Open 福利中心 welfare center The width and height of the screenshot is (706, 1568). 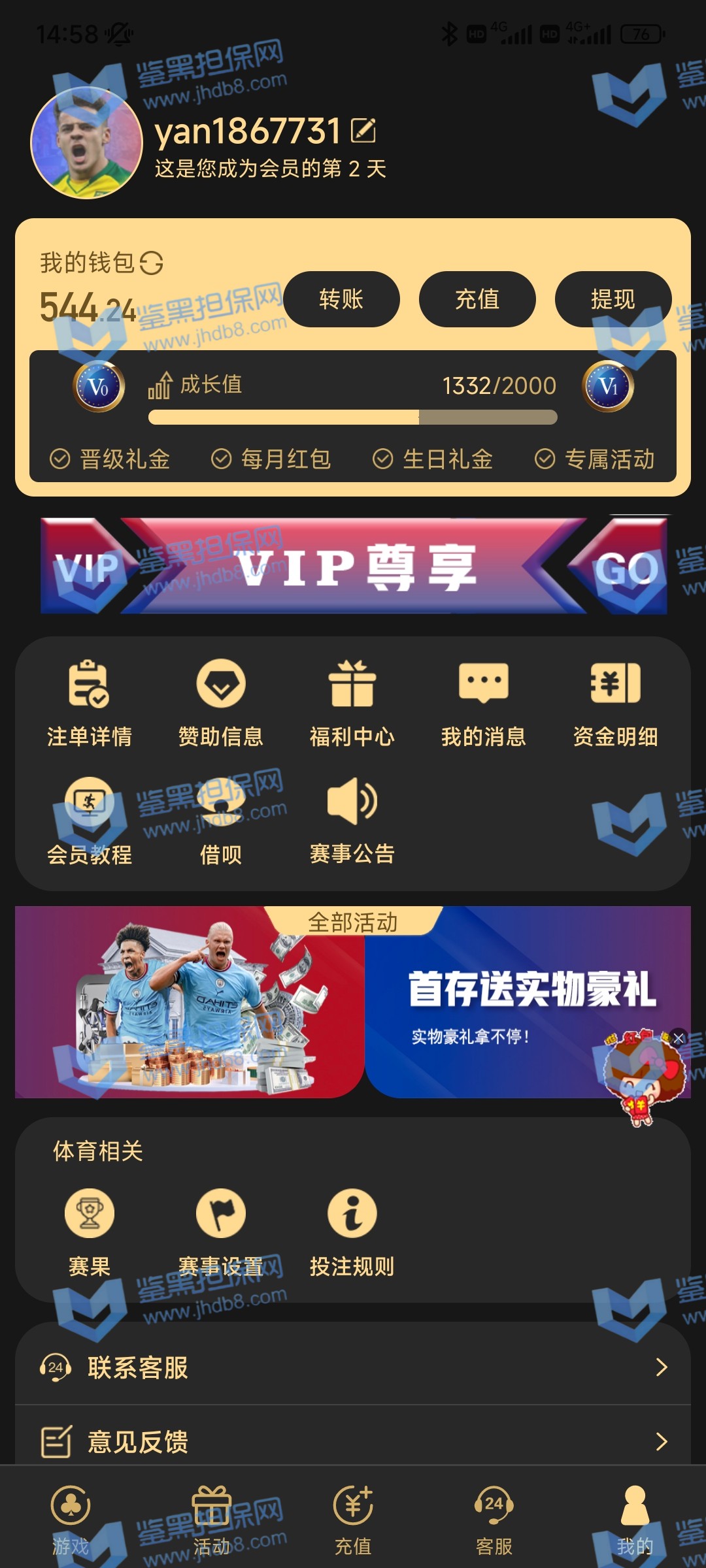point(352,702)
